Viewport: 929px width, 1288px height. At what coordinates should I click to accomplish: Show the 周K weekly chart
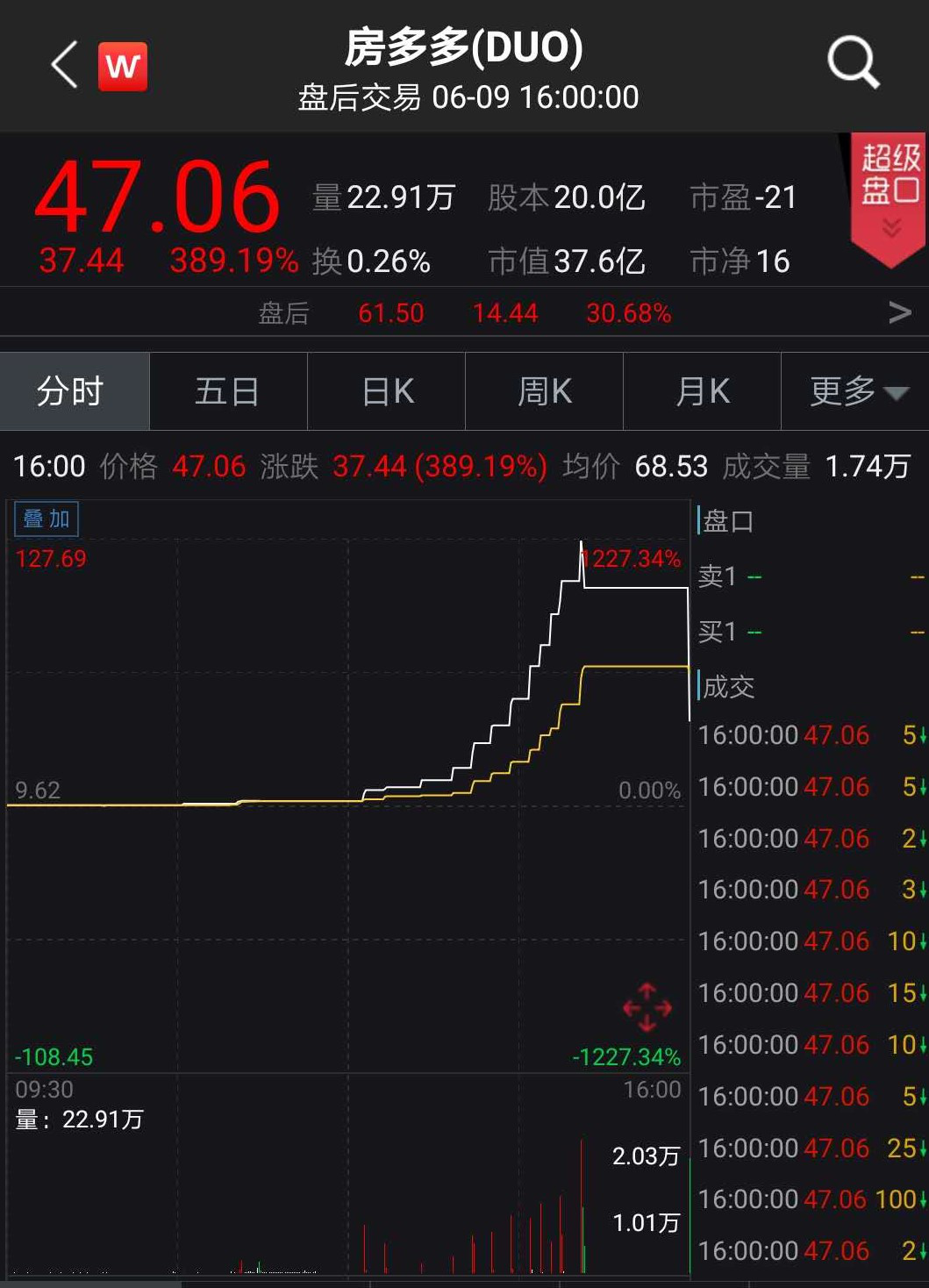tap(545, 391)
